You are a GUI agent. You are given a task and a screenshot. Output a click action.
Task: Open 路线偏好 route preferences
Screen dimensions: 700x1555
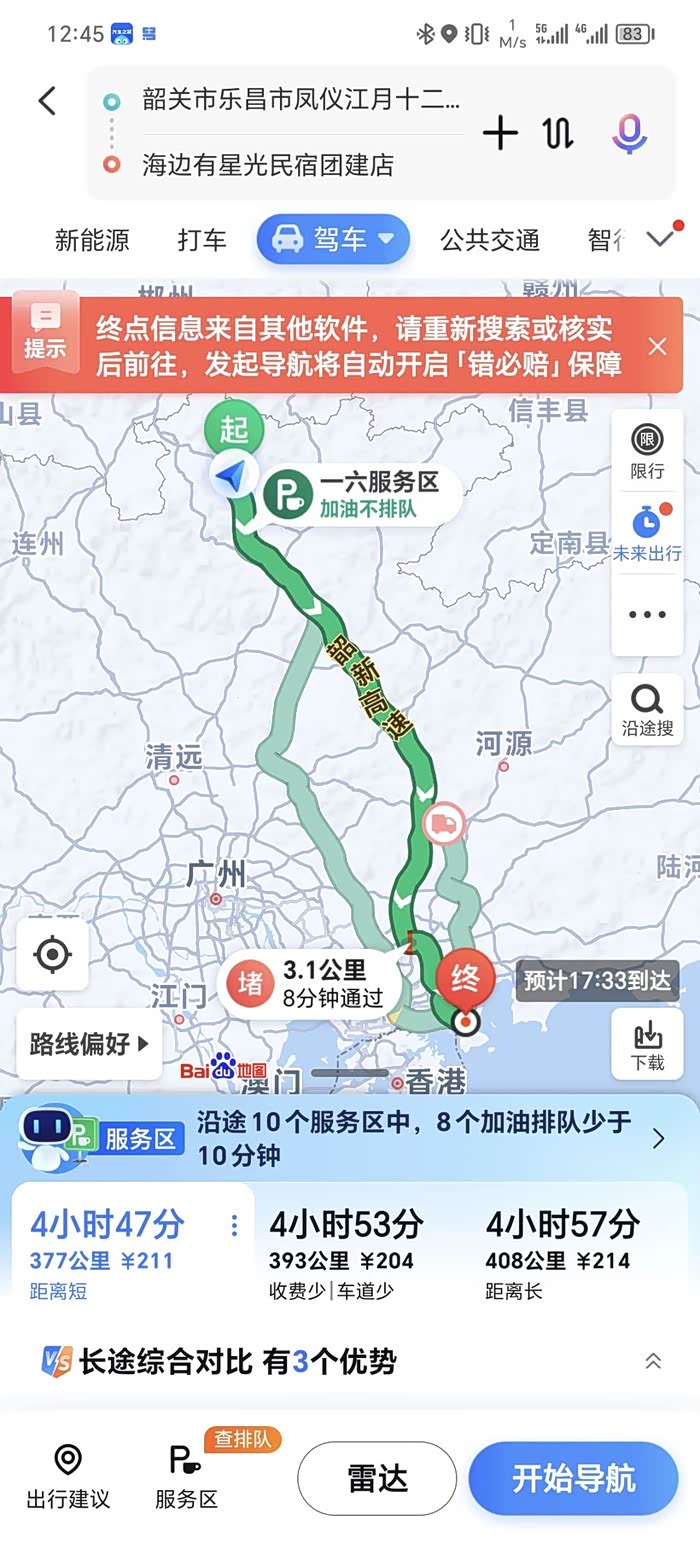coord(89,1045)
